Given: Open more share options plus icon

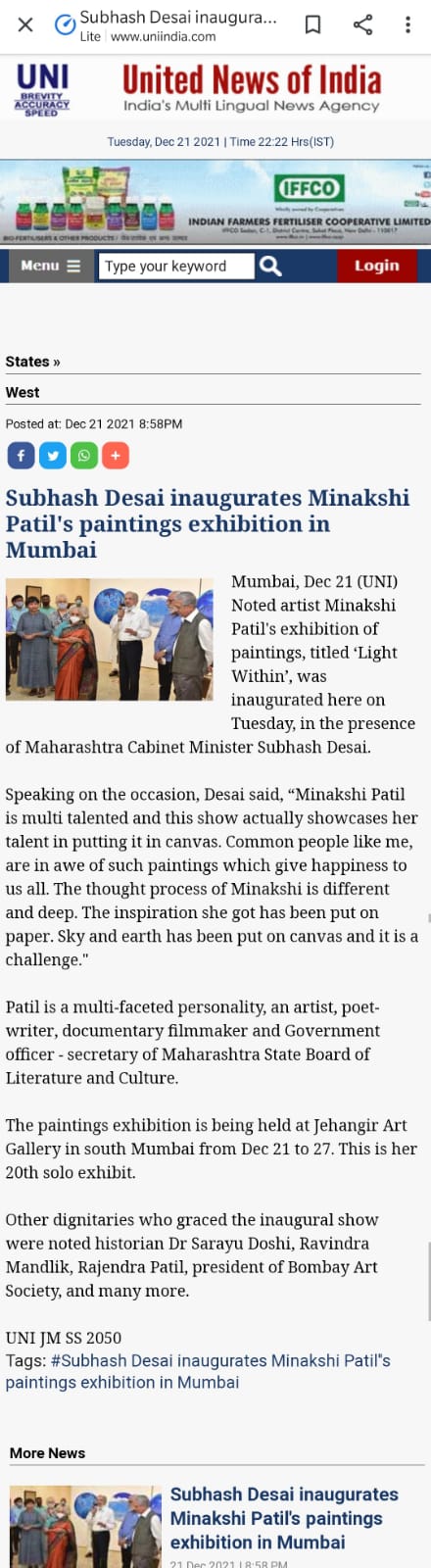Looking at the screenshot, I should coord(116,456).
